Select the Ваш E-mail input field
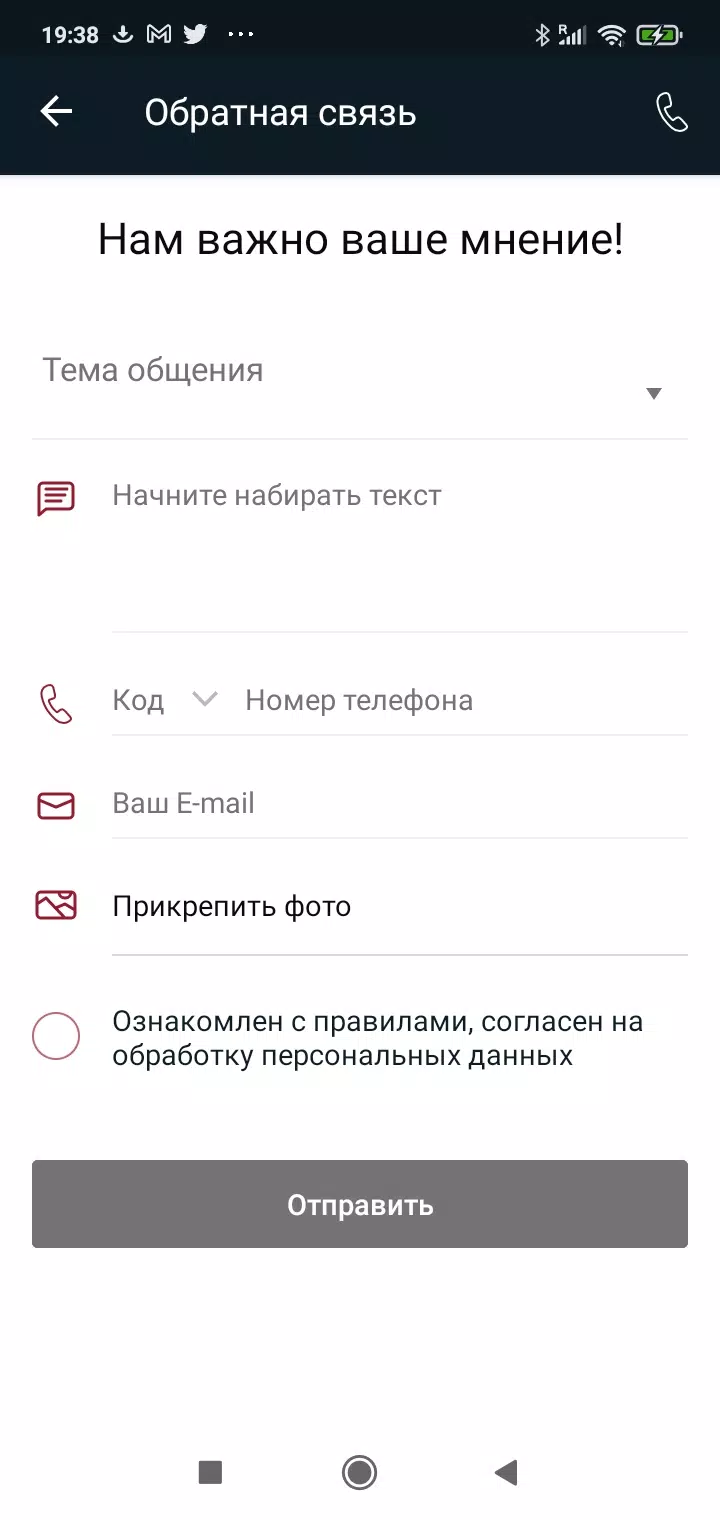Viewport: 720px width, 1520px height. point(398,804)
